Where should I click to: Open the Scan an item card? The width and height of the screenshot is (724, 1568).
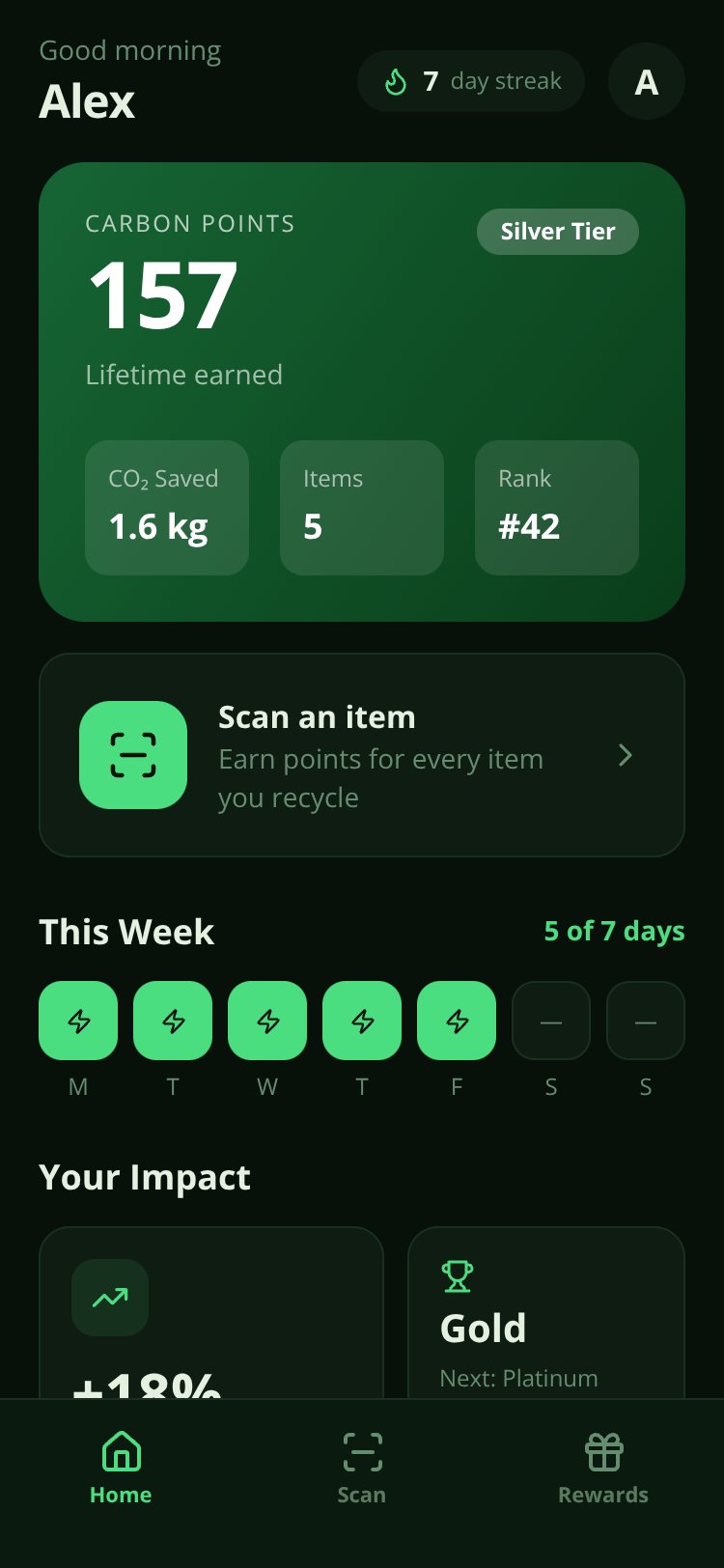tap(362, 755)
